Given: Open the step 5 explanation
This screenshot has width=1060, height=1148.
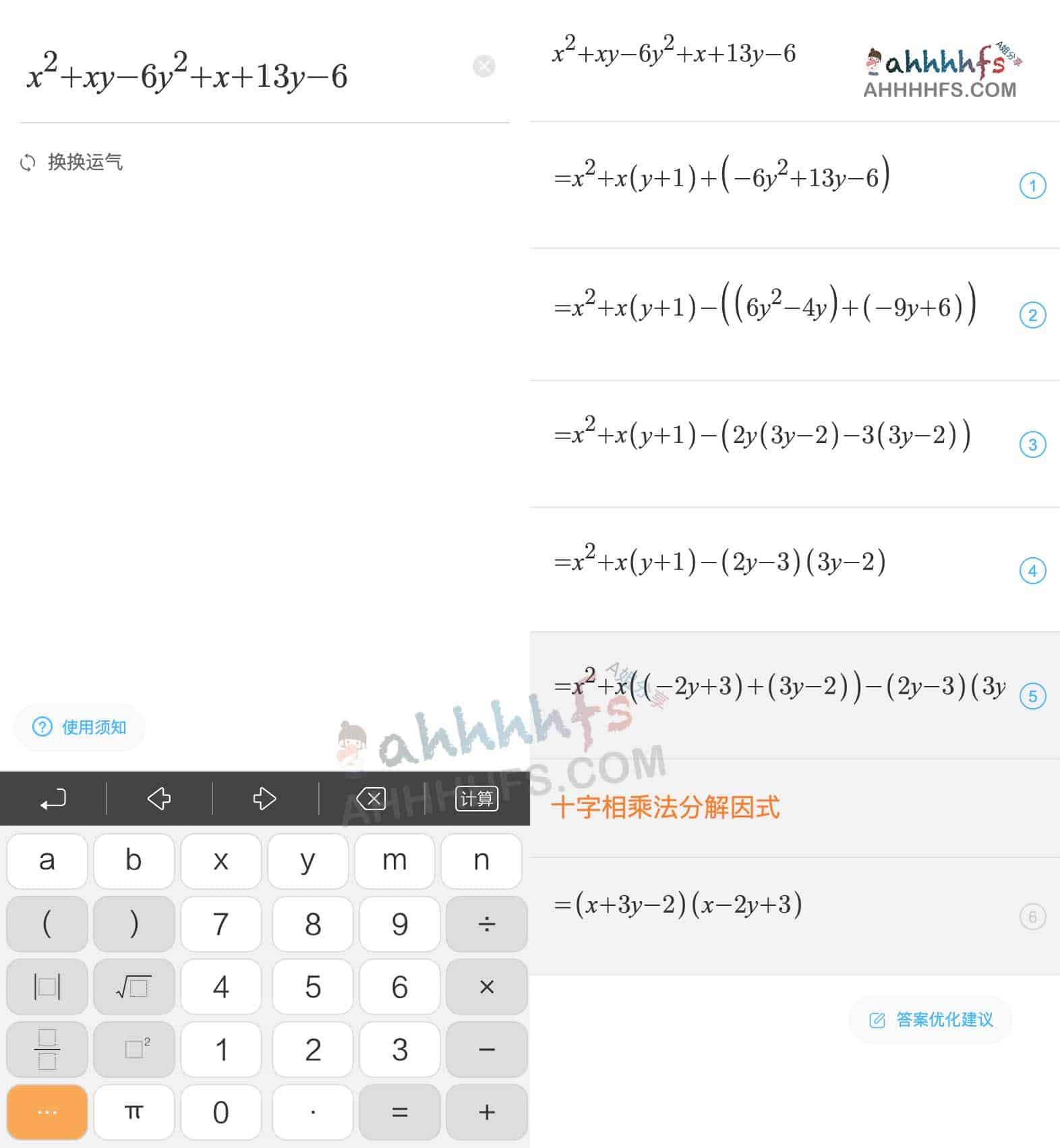Looking at the screenshot, I should (x=1032, y=695).
